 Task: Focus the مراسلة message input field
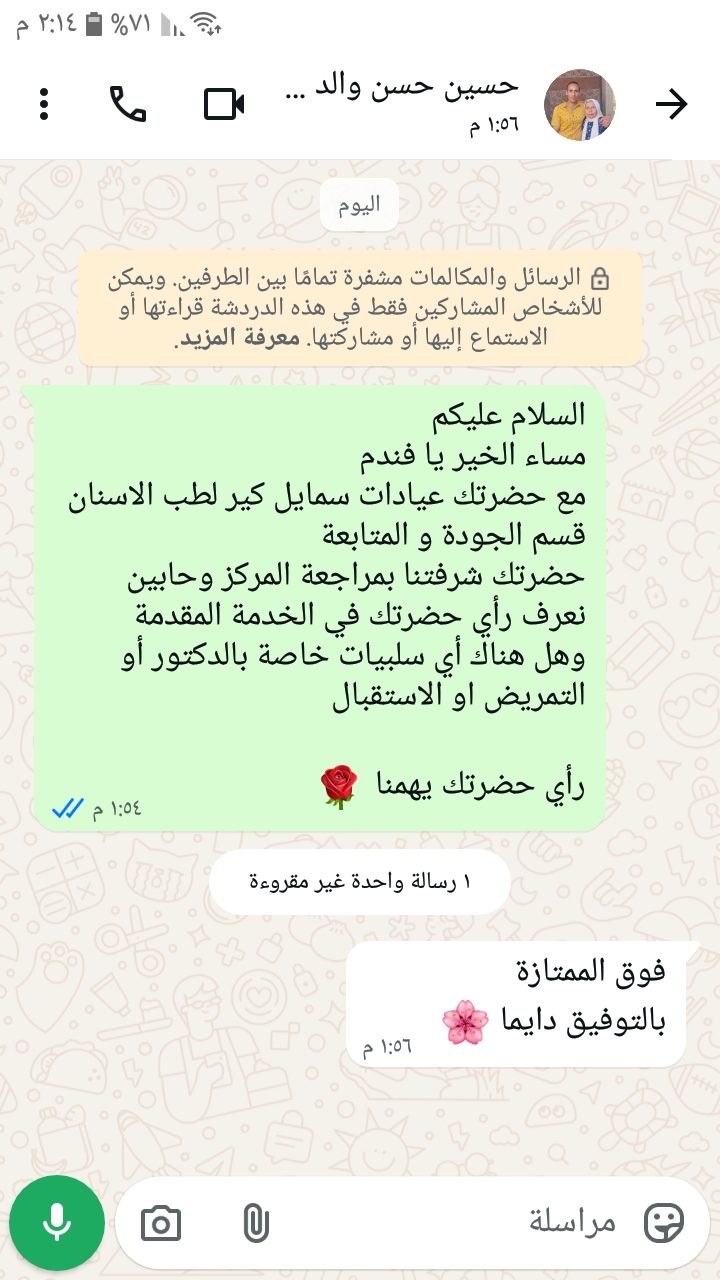tap(450, 1222)
